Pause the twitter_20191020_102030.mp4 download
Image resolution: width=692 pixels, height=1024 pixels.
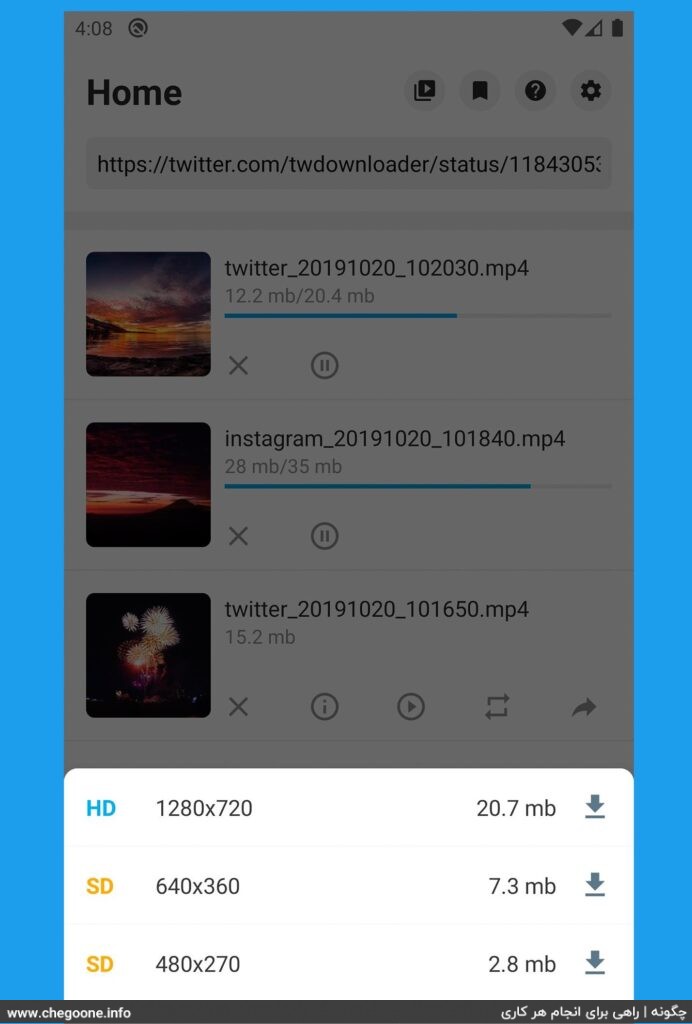pos(324,365)
